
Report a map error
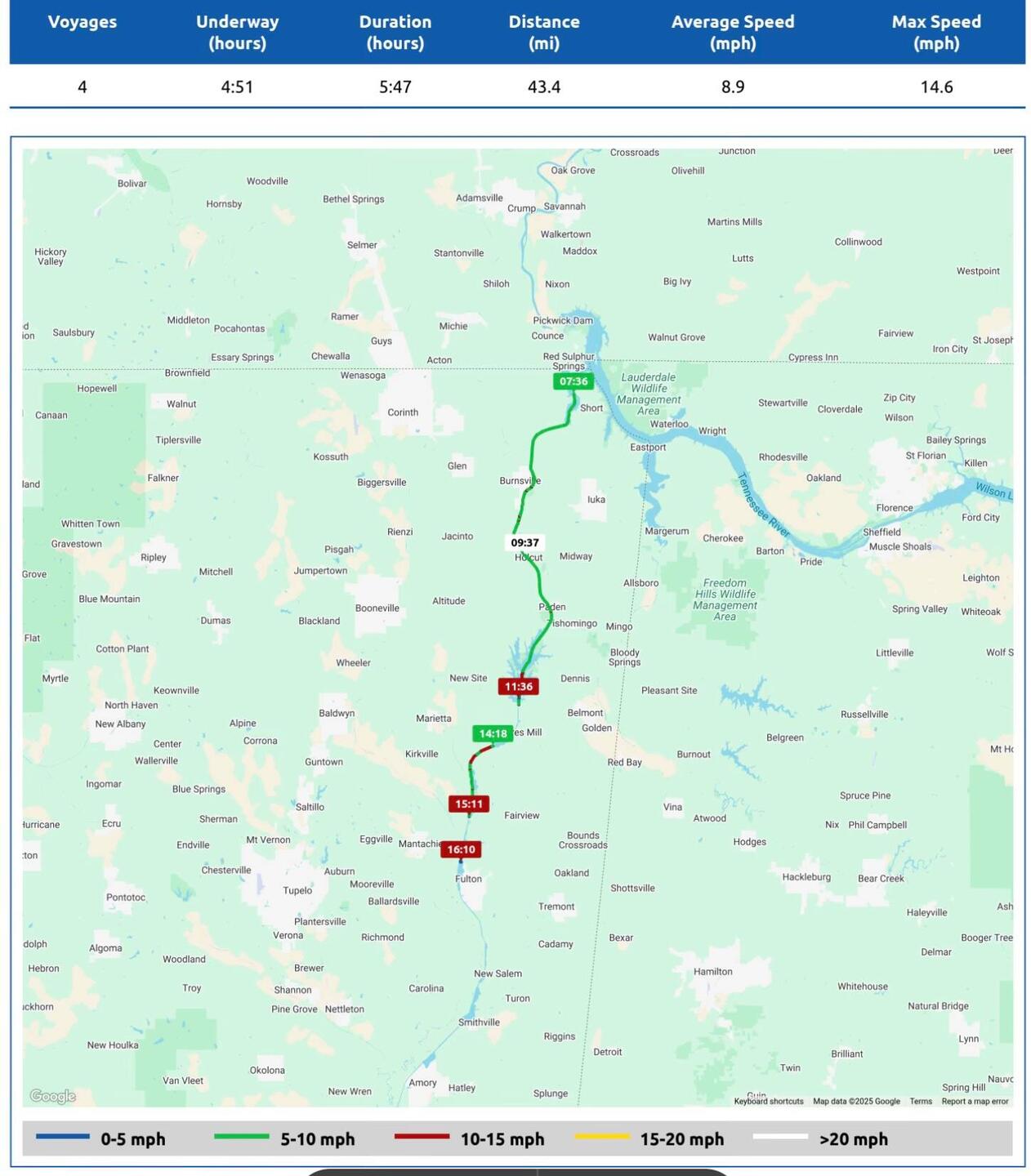tap(975, 1101)
